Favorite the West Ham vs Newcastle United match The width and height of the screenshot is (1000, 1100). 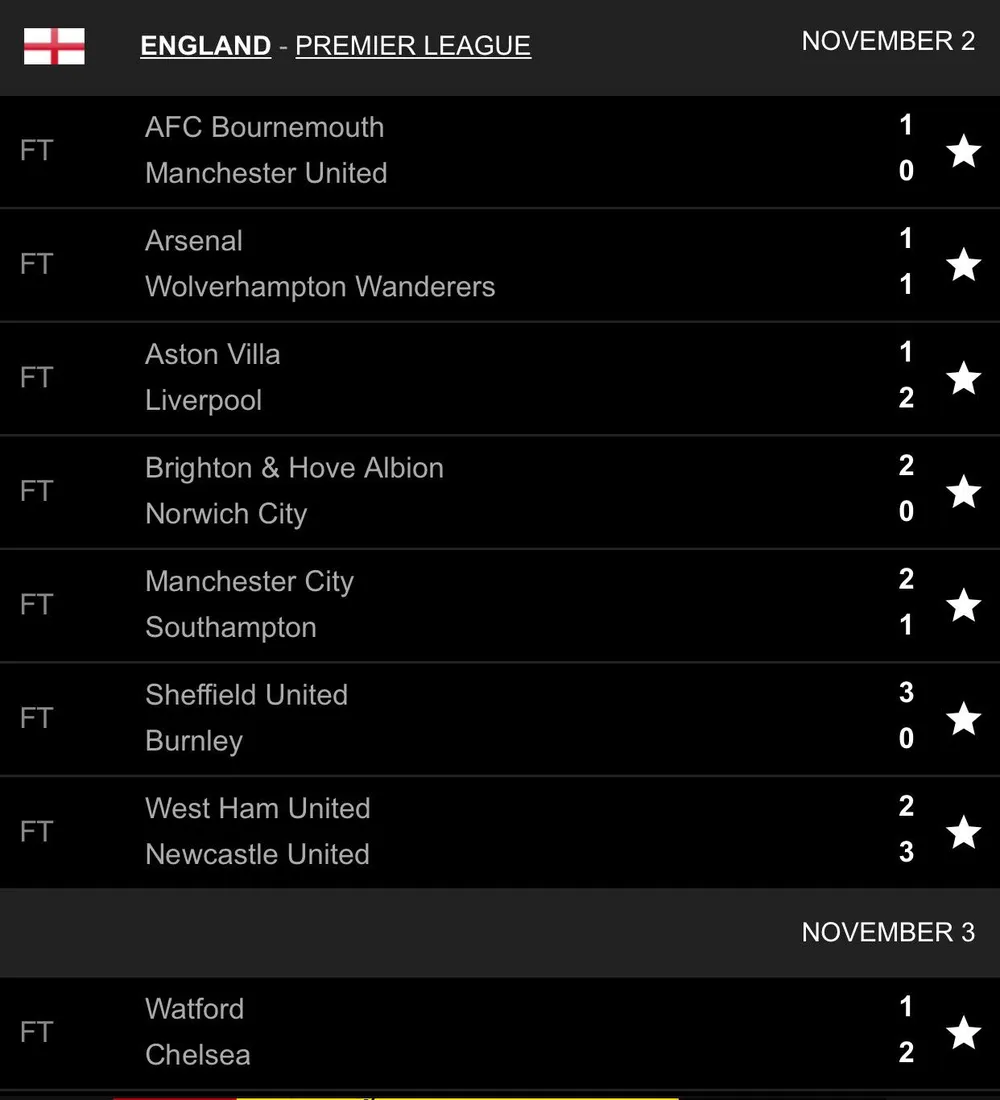(x=963, y=832)
